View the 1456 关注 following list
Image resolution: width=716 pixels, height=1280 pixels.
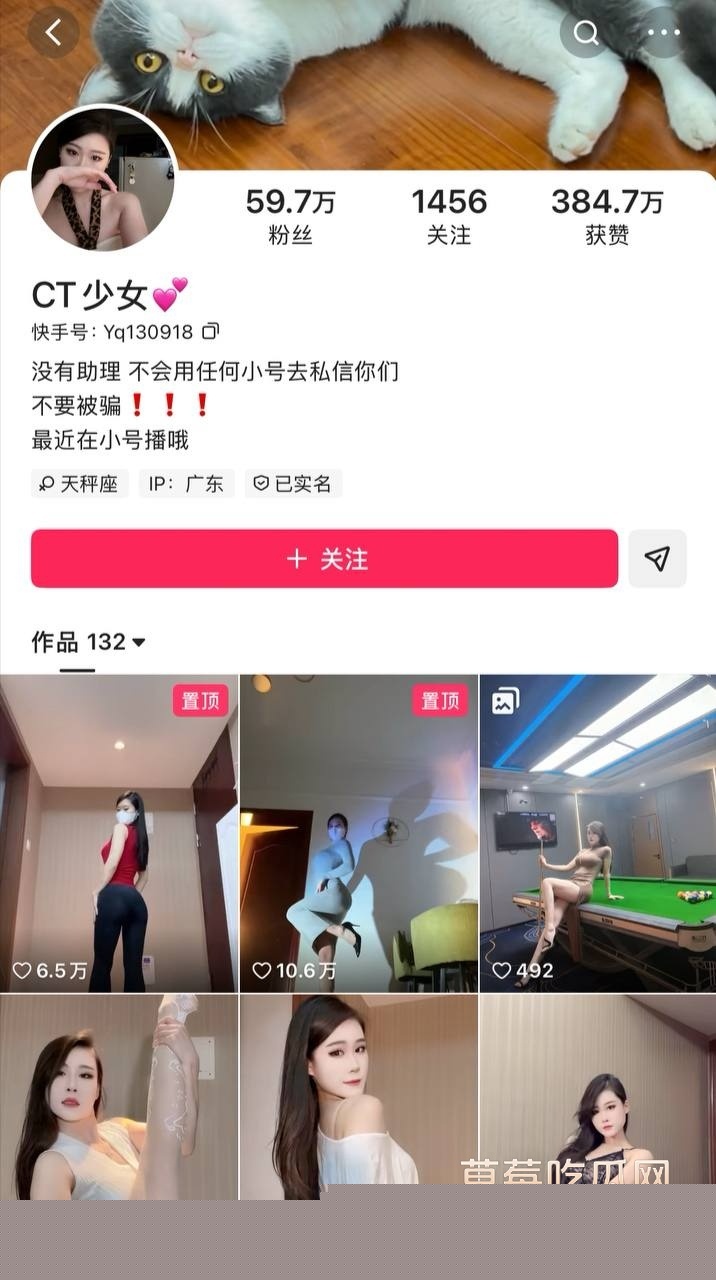(x=449, y=216)
